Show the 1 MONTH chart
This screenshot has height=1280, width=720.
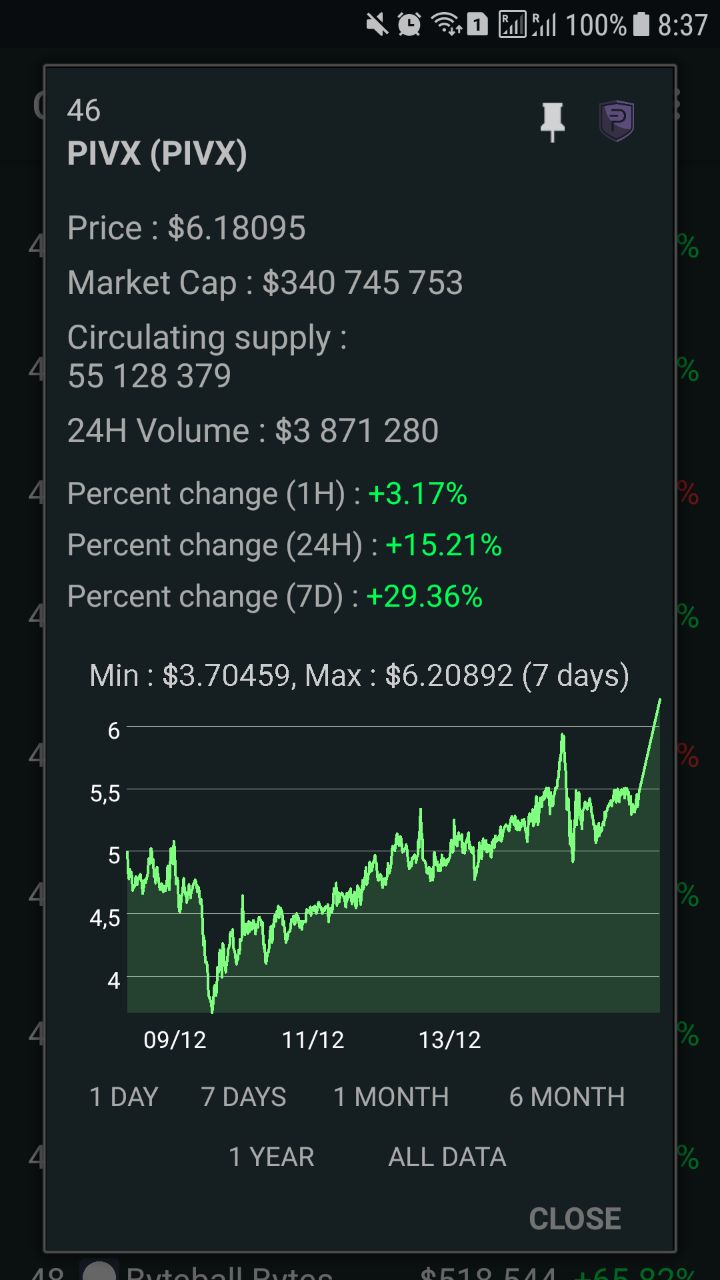click(x=391, y=1097)
